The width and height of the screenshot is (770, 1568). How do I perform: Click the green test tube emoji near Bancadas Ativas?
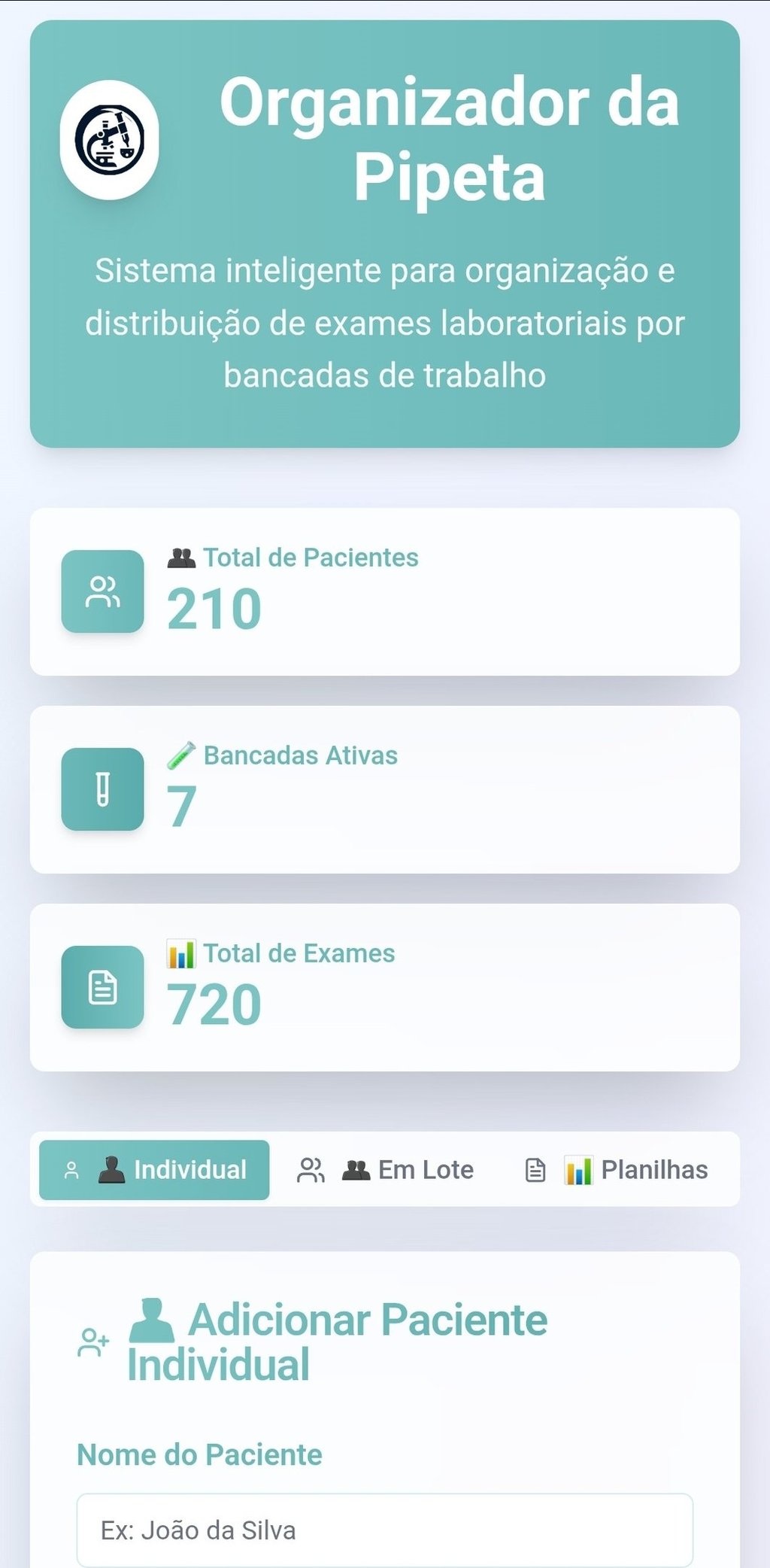pyautogui.click(x=180, y=755)
